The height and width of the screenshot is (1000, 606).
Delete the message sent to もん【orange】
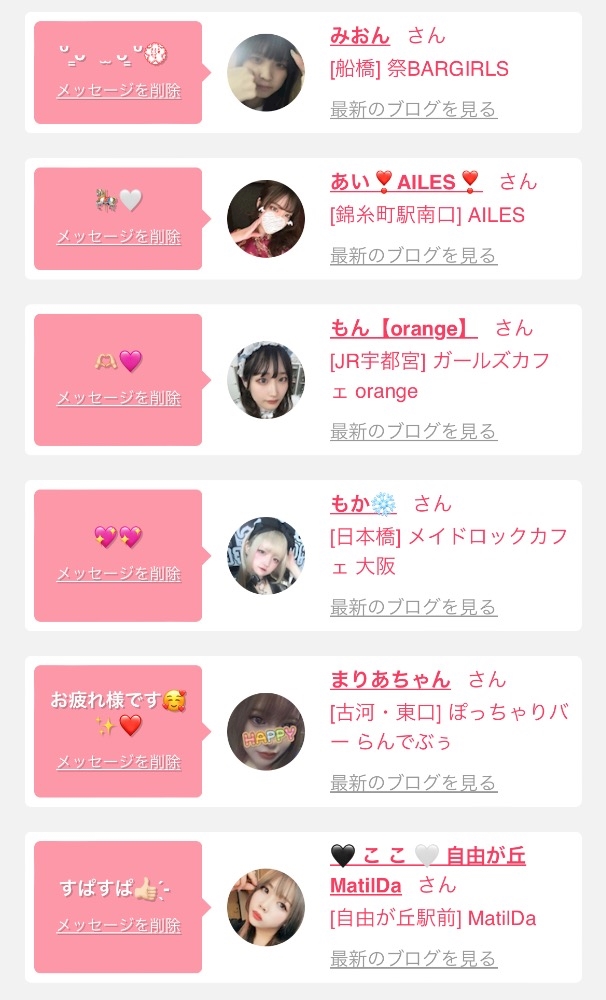(x=119, y=398)
